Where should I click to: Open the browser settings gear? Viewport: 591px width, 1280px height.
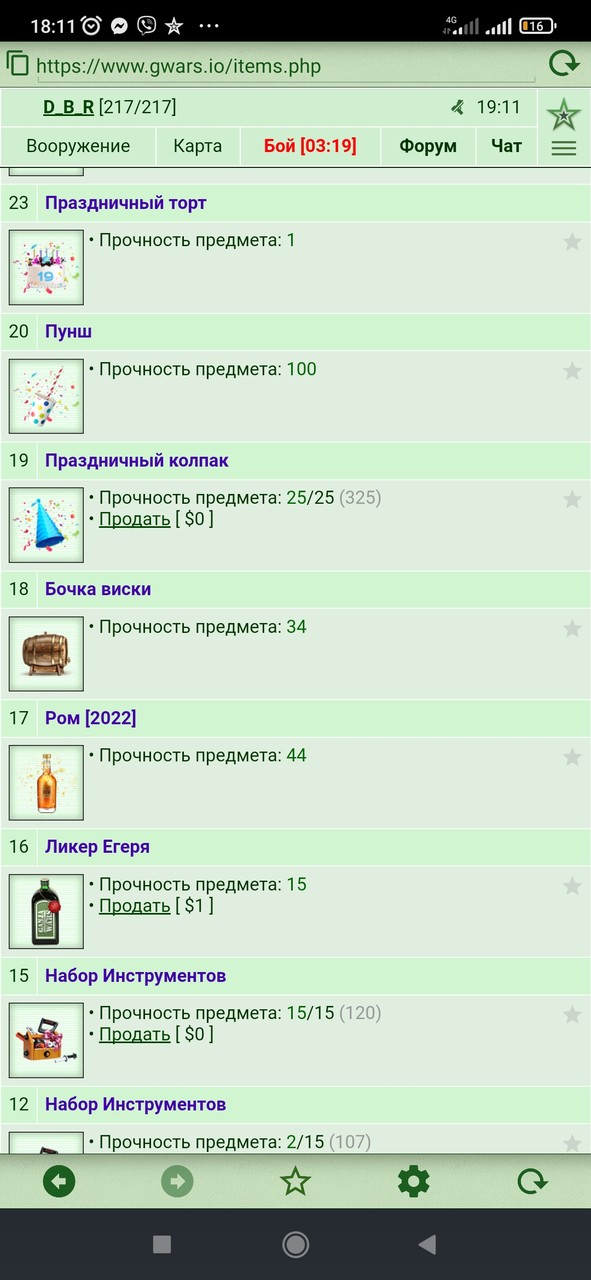pos(413,1182)
